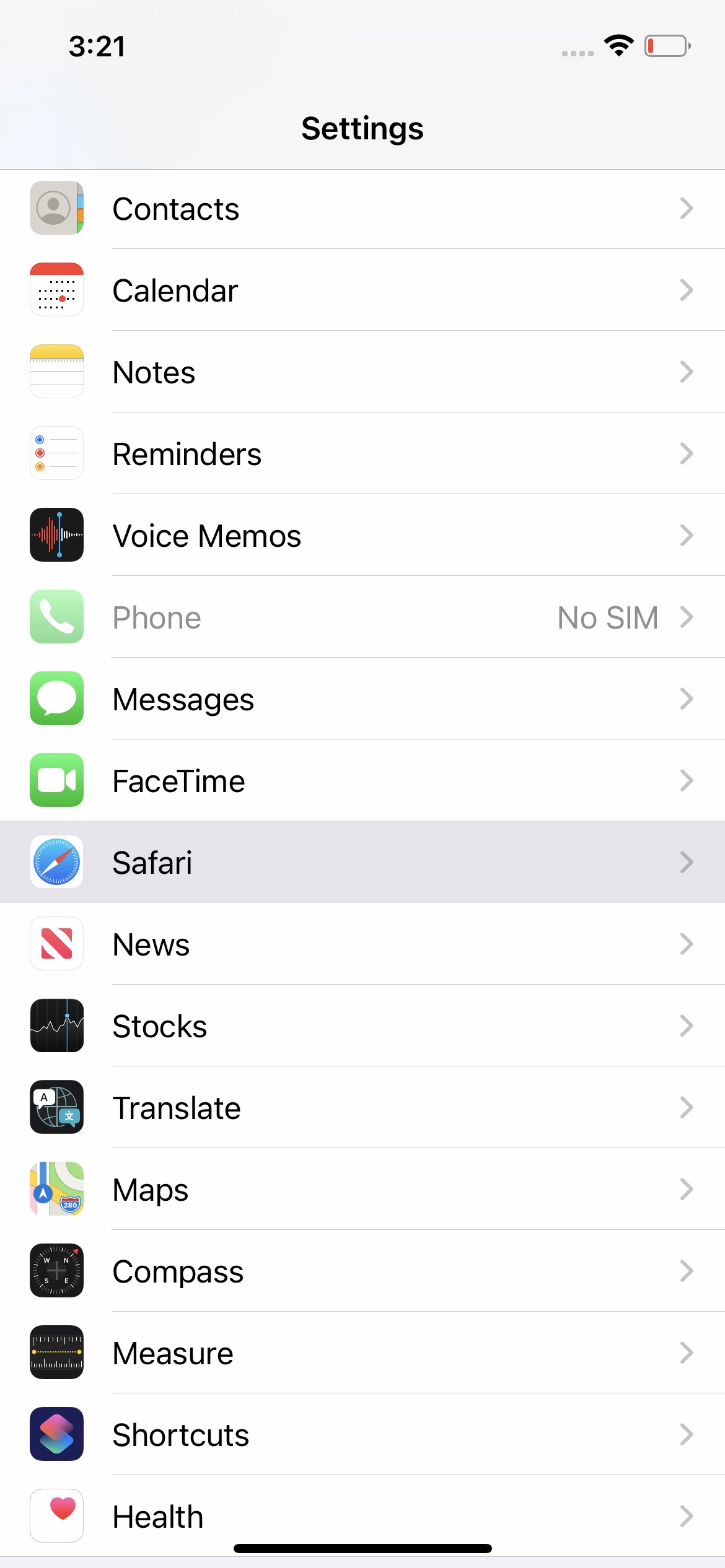The image size is (725, 1568).
Task: Select the Compass row
Action: click(362, 1271)
